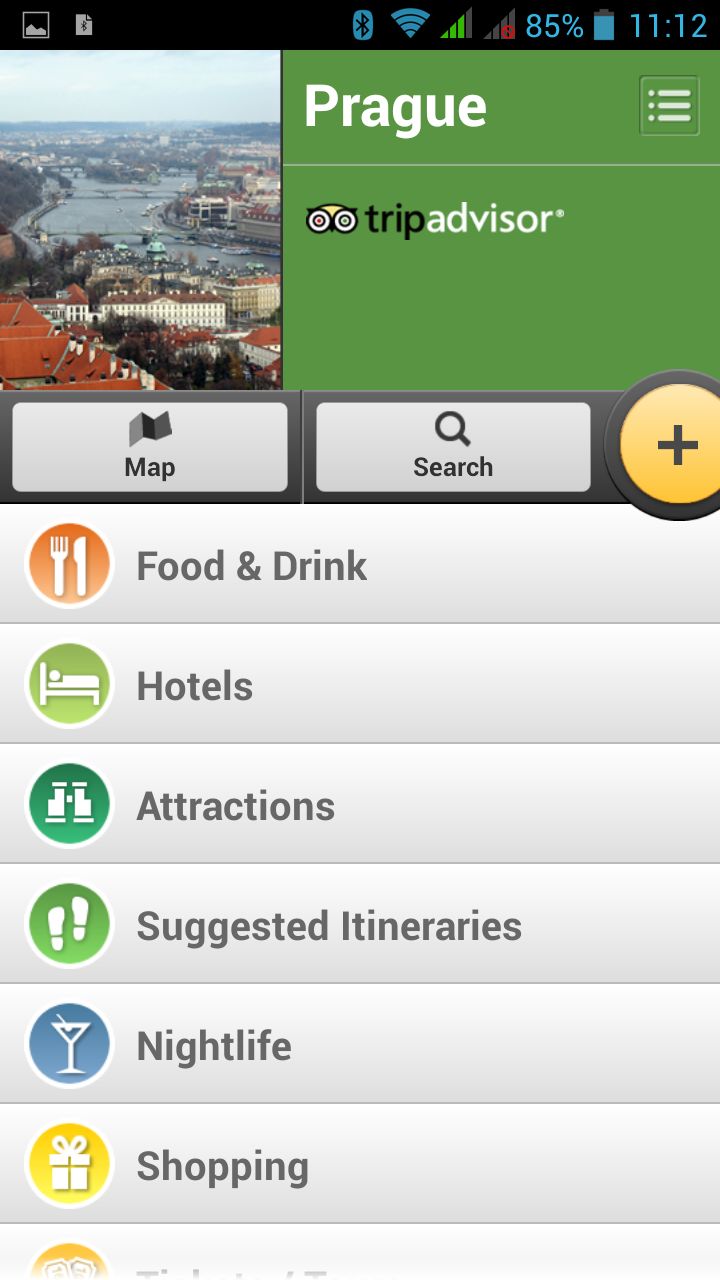Viewport: 720px width, 1280px height.
Task: Explore the Nightlife category
Action: tap(360, 1046)
